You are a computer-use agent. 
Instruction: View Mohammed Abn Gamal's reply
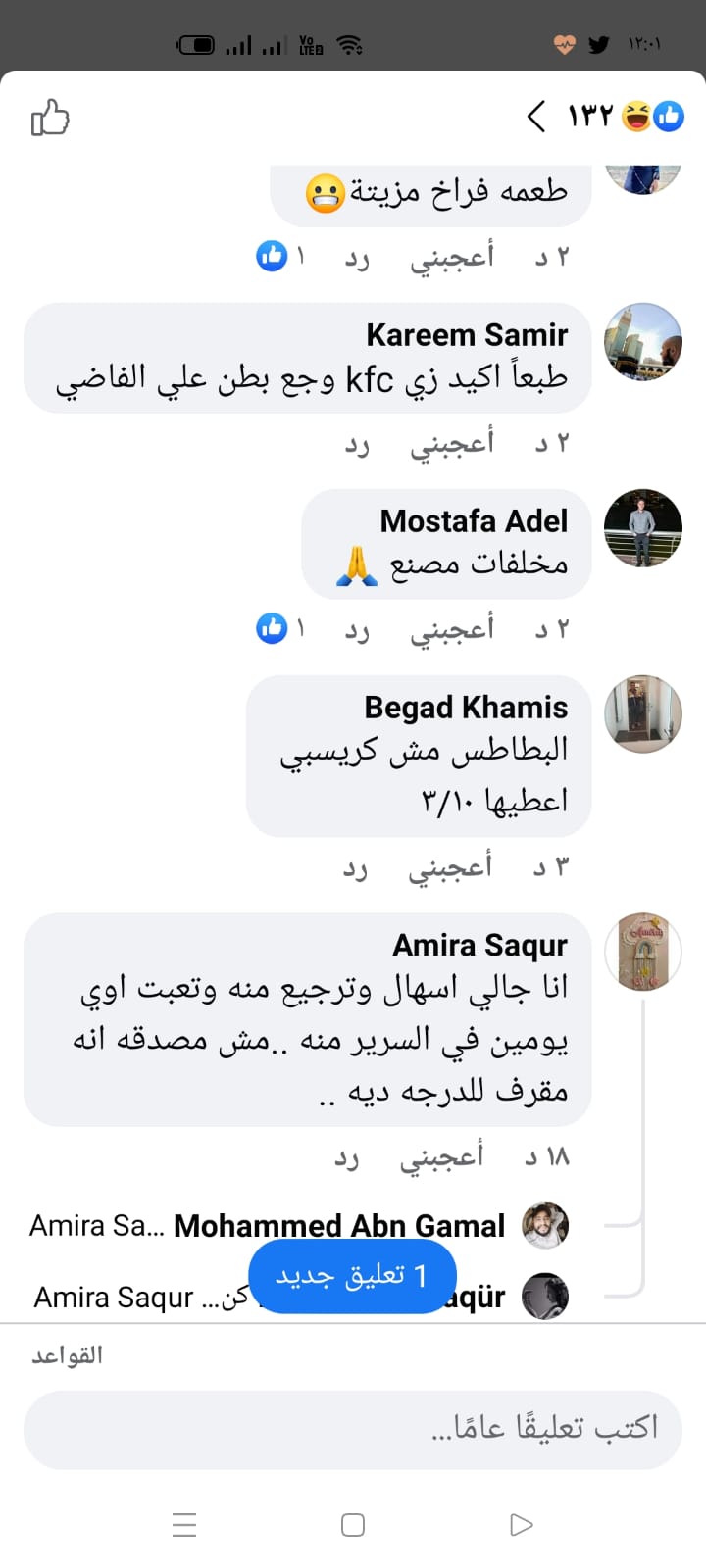338,1226
